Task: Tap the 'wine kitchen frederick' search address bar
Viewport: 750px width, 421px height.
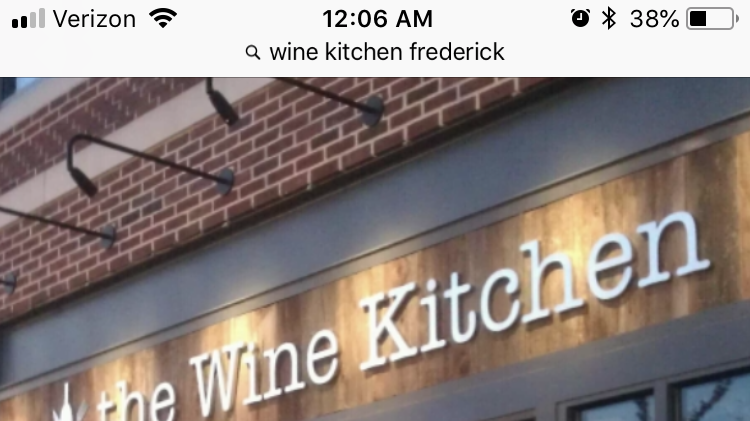Action: (375, 52)
